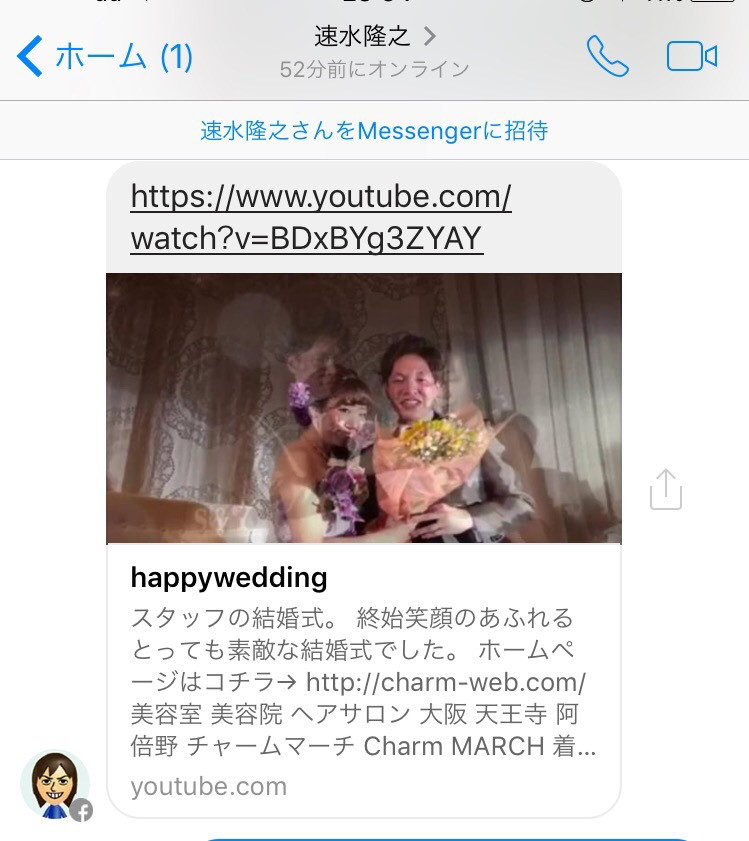
Task: Go back to ホーム
Action: [104, 56]
